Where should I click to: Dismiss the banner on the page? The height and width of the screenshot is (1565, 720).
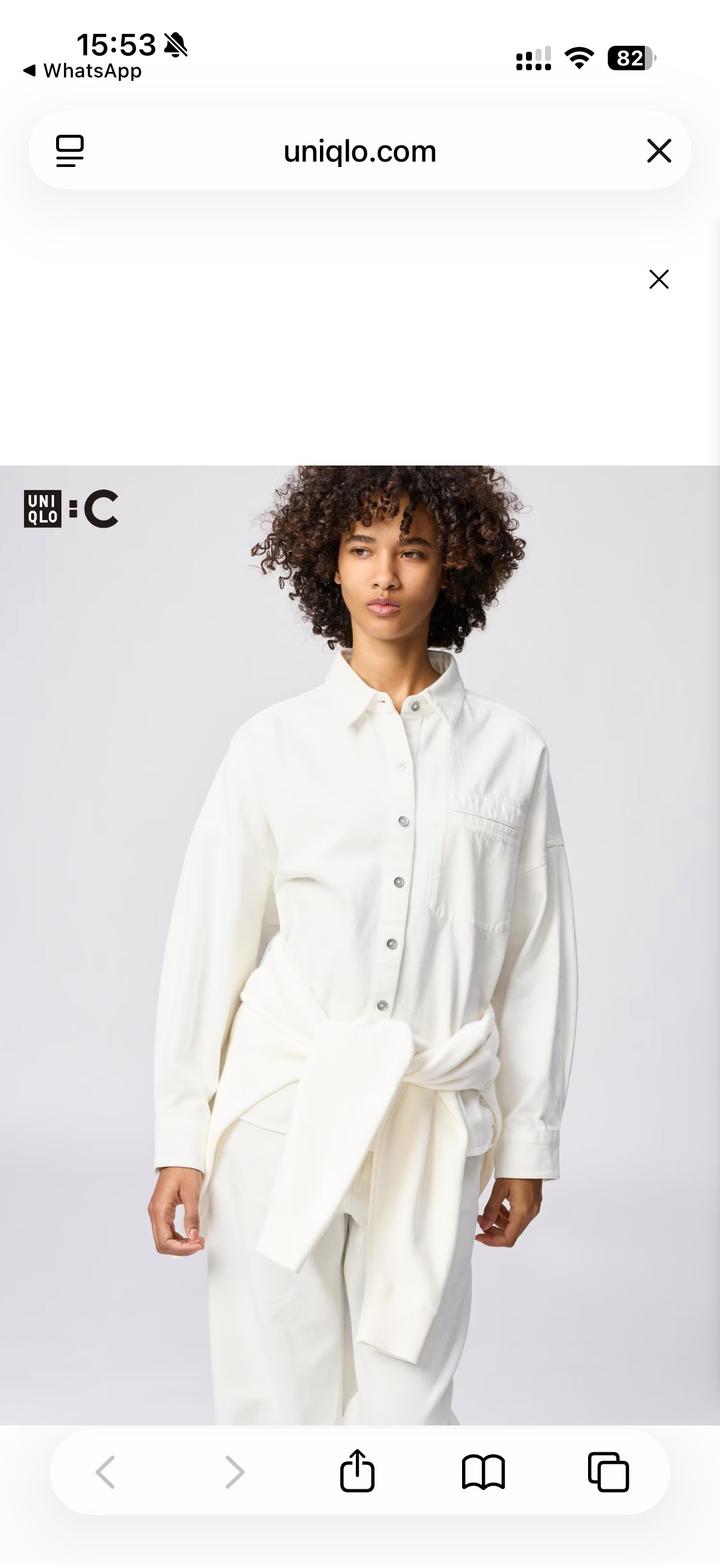click(x=659, y=280)
